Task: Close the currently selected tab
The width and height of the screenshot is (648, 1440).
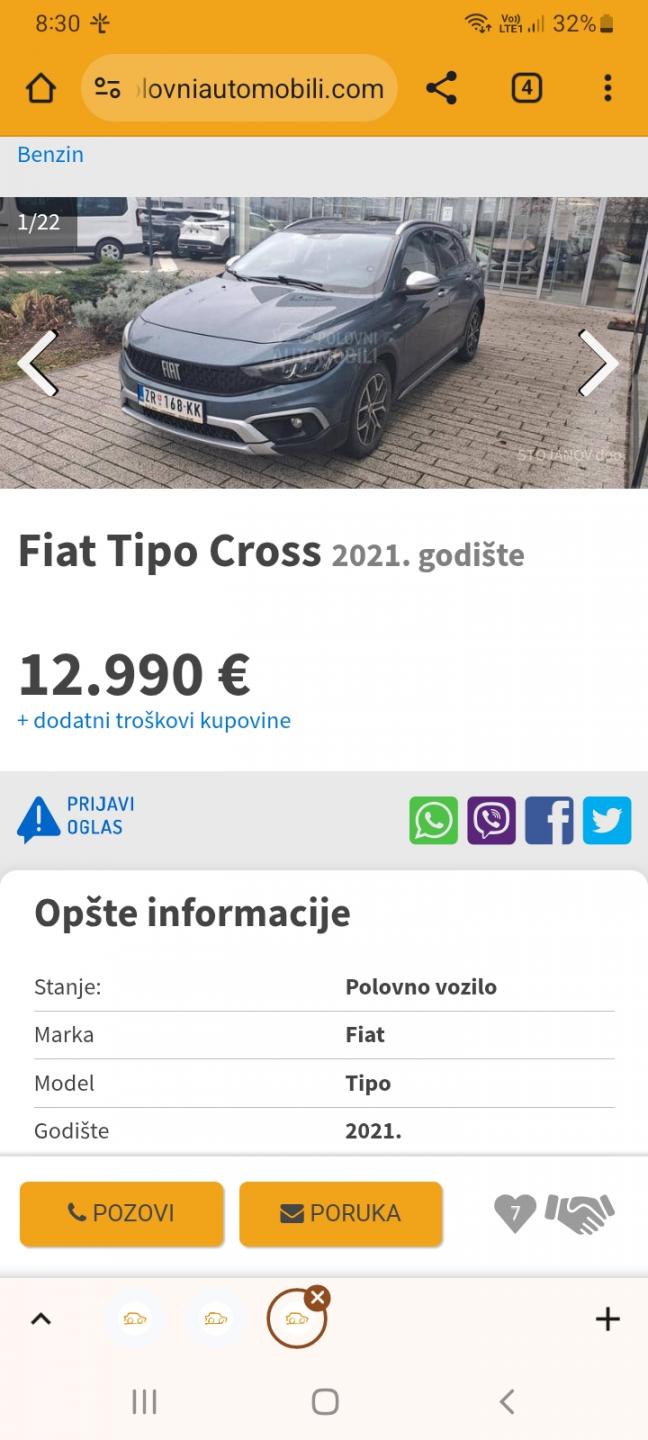Action: pos(318,1298)
